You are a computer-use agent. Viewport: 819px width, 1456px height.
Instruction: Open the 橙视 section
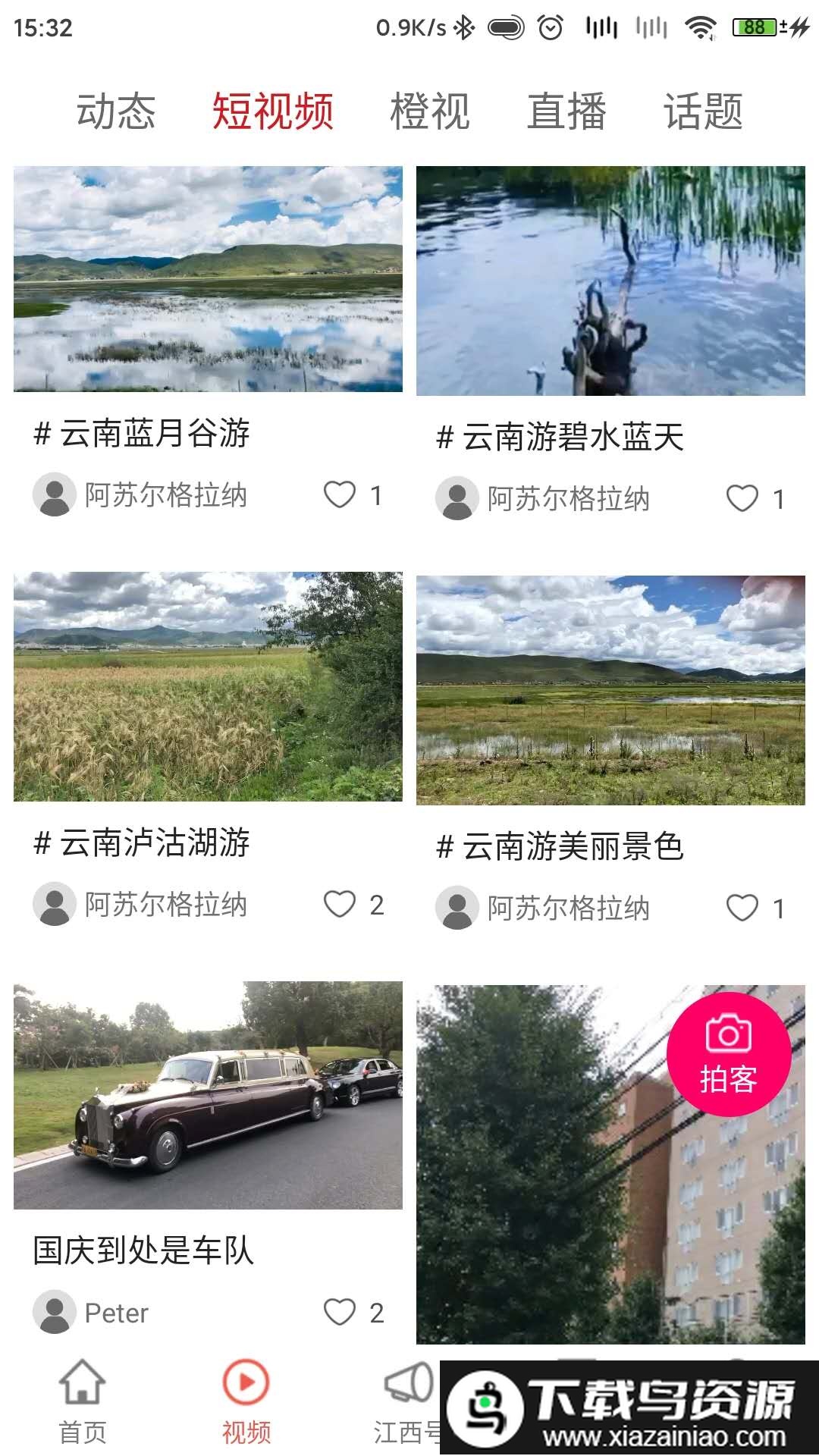[430, 112]
